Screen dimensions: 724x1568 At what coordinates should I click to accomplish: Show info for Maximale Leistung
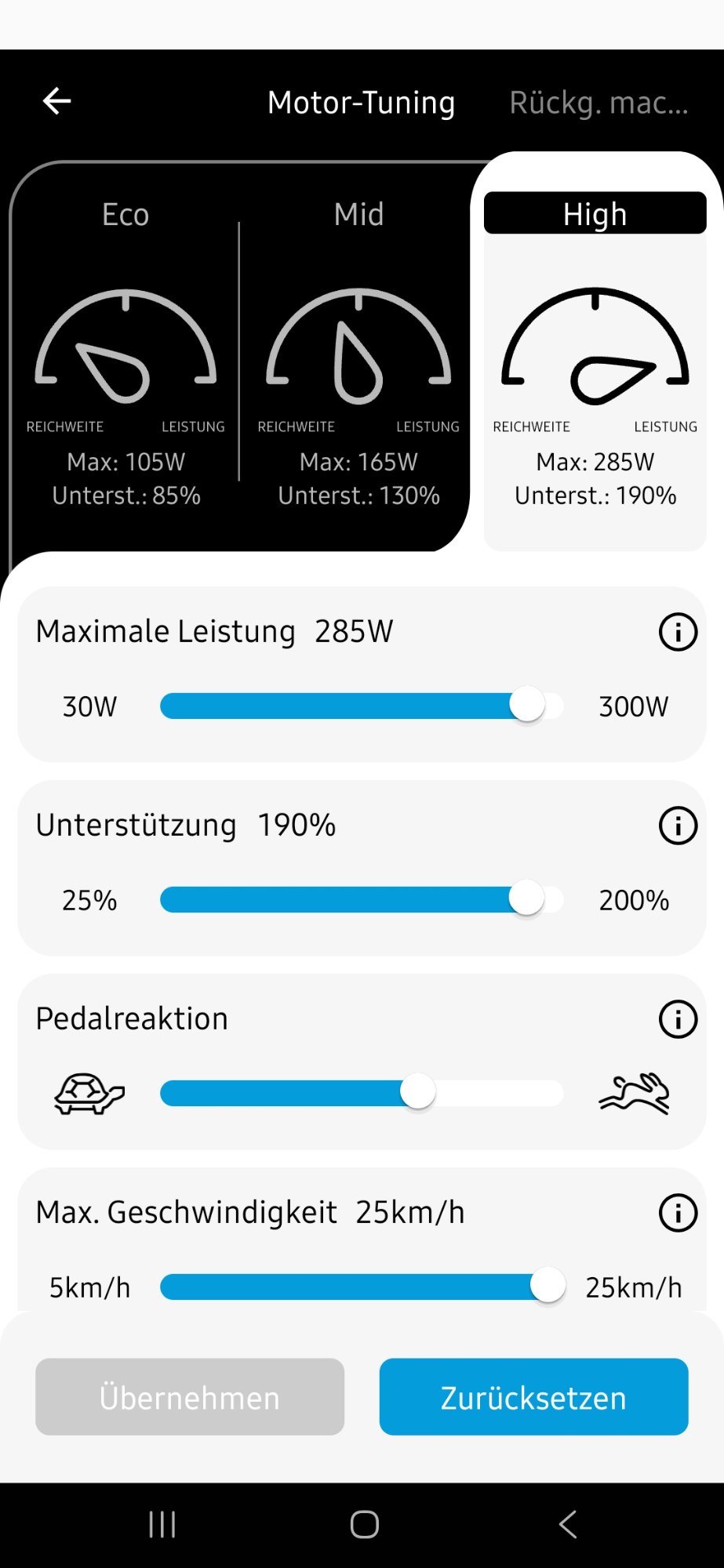point(678,632)
